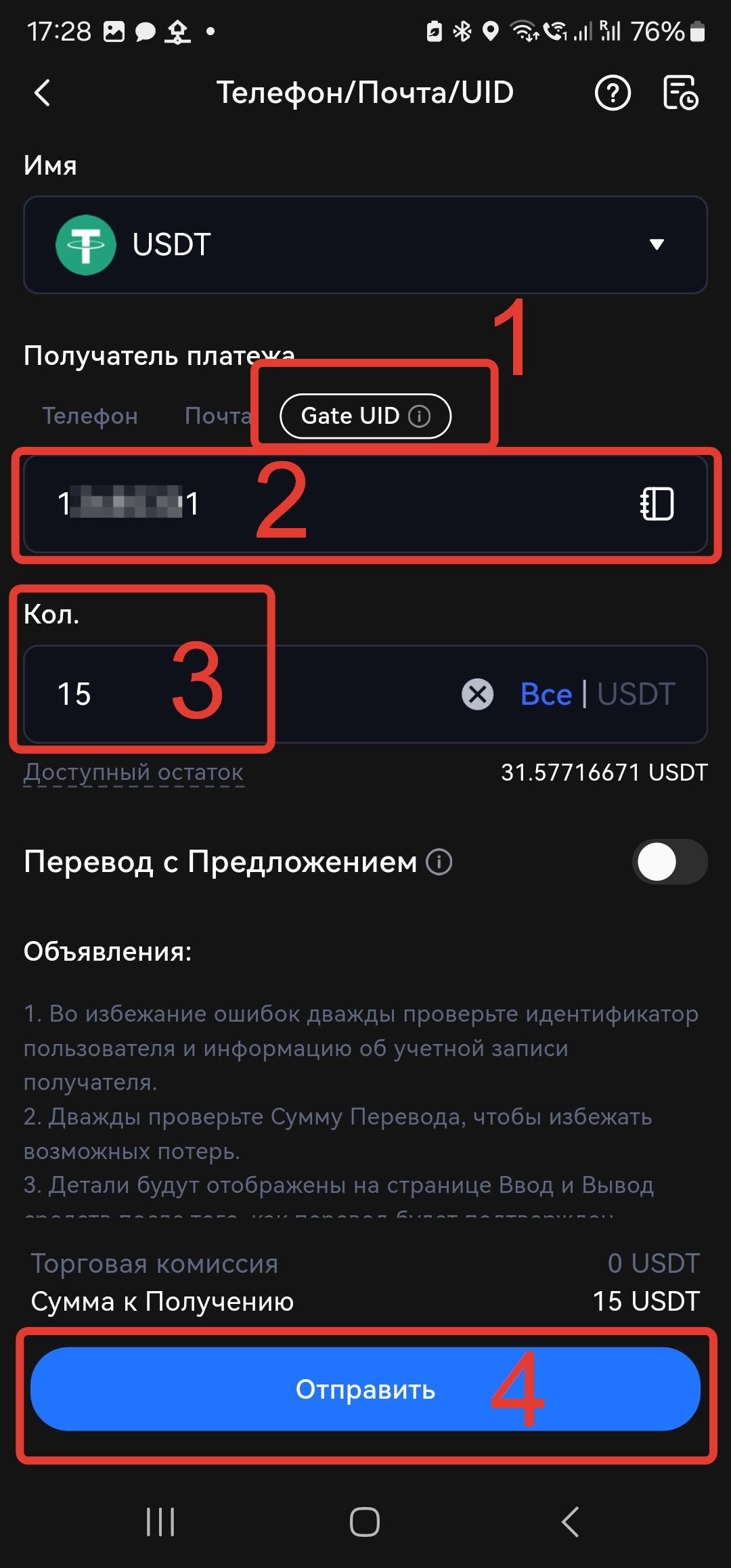Image resolution: width=731 pixels, height=1568 pixels.
Task: Enable Перевод с Предложением switch
Action: click(x=669, y=862)
